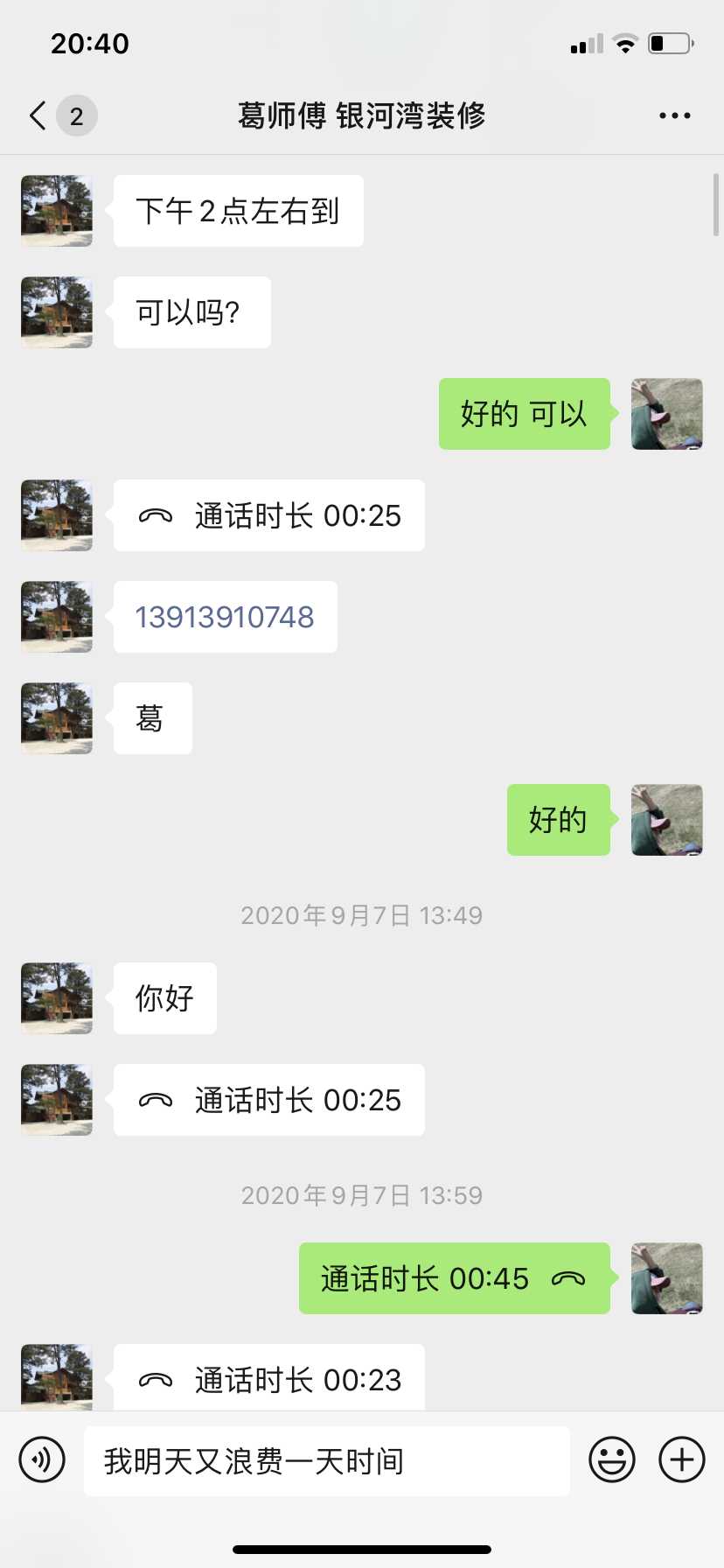The image size is (724, 1568).
Task: Focus the message text input field
Action: click(326, 1461)
